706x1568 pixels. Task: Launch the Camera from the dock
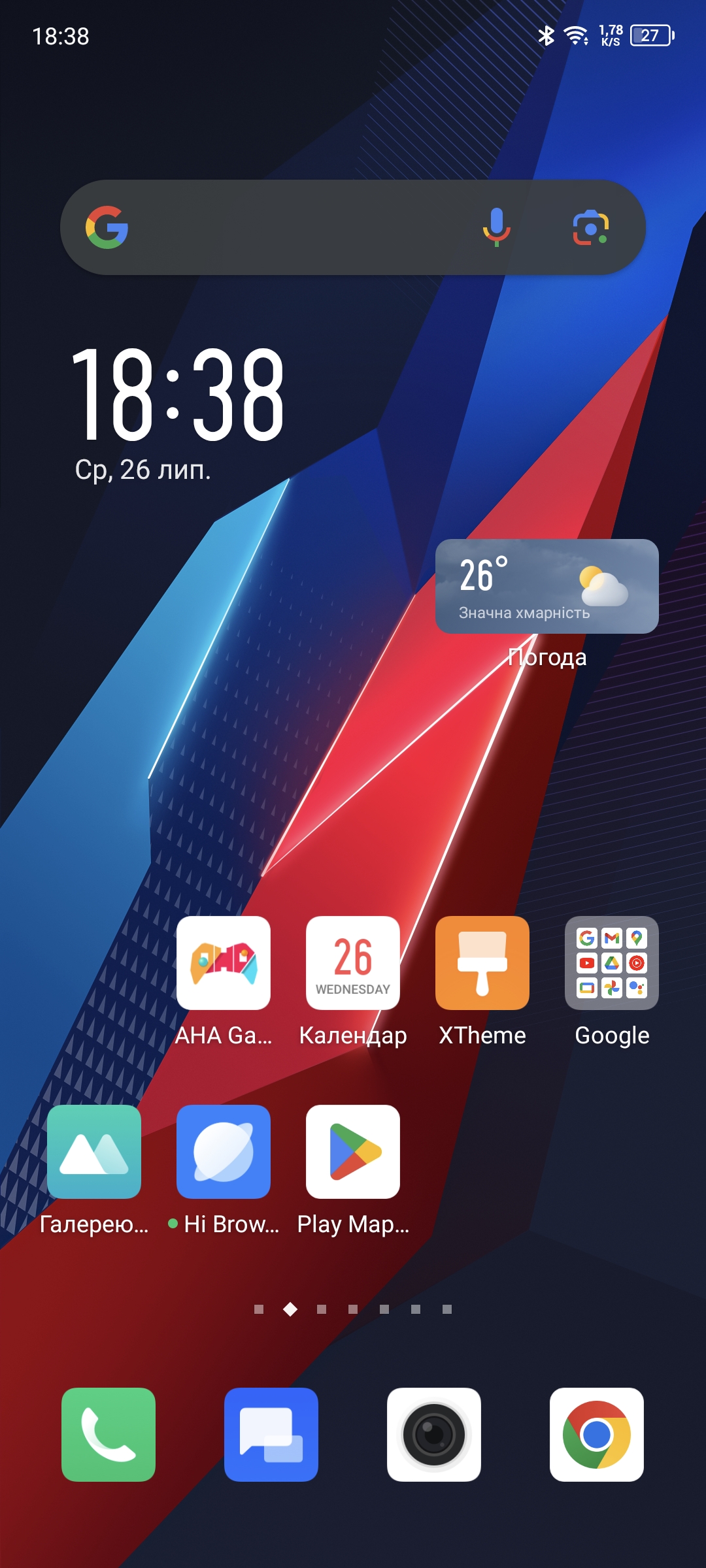pyautogui.click(x=434, y=1435)
